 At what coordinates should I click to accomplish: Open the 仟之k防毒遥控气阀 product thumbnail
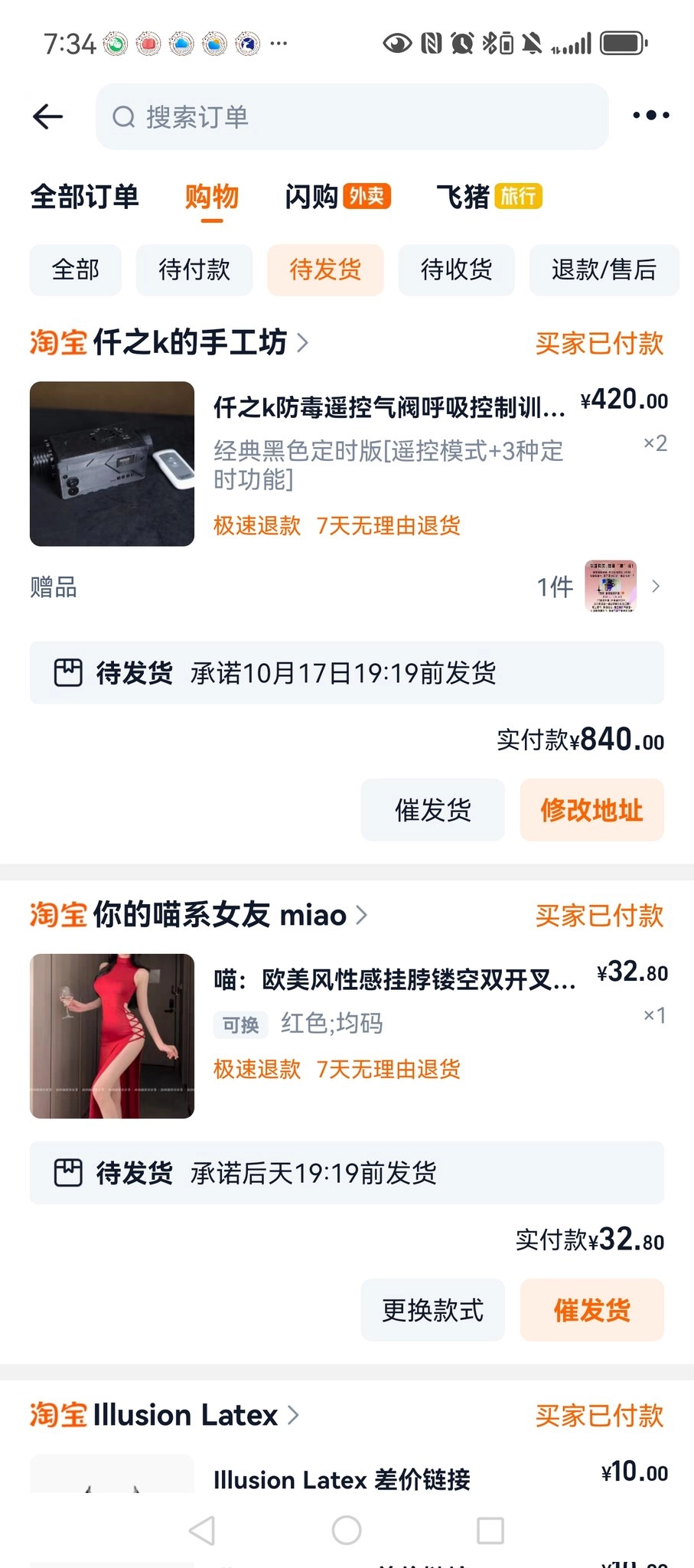click(x=112, y=464)
